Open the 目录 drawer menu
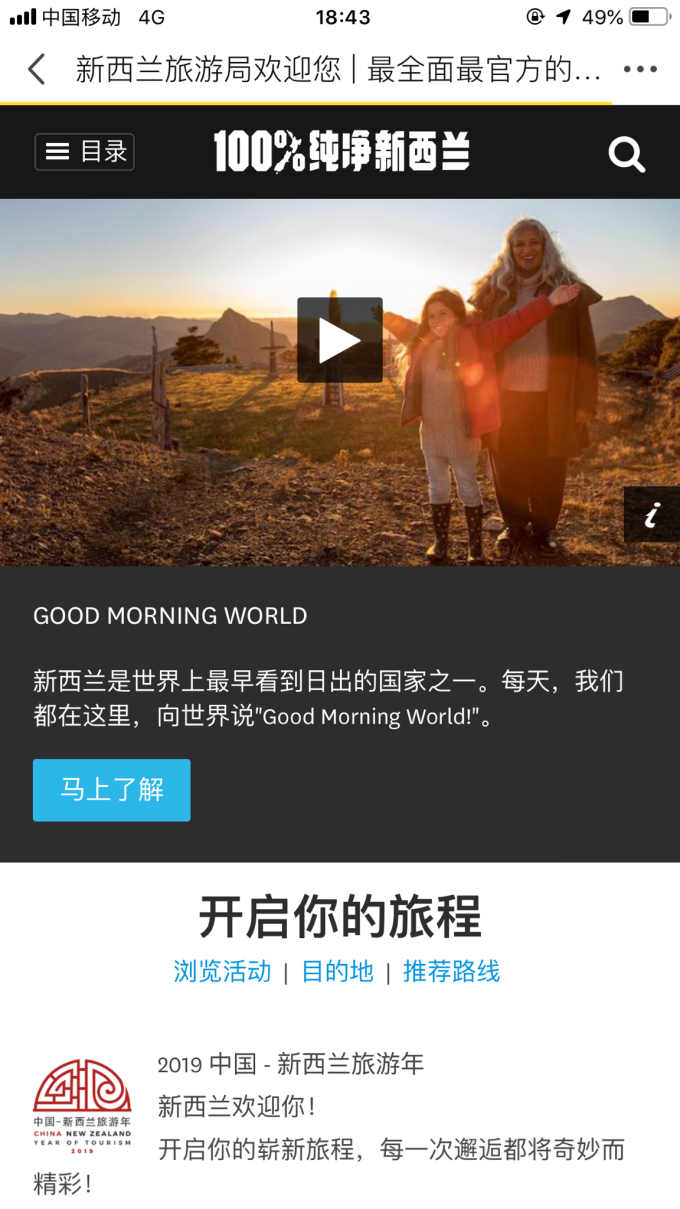The height and width of the screenshot is (1209, 680). click(85, 152)
